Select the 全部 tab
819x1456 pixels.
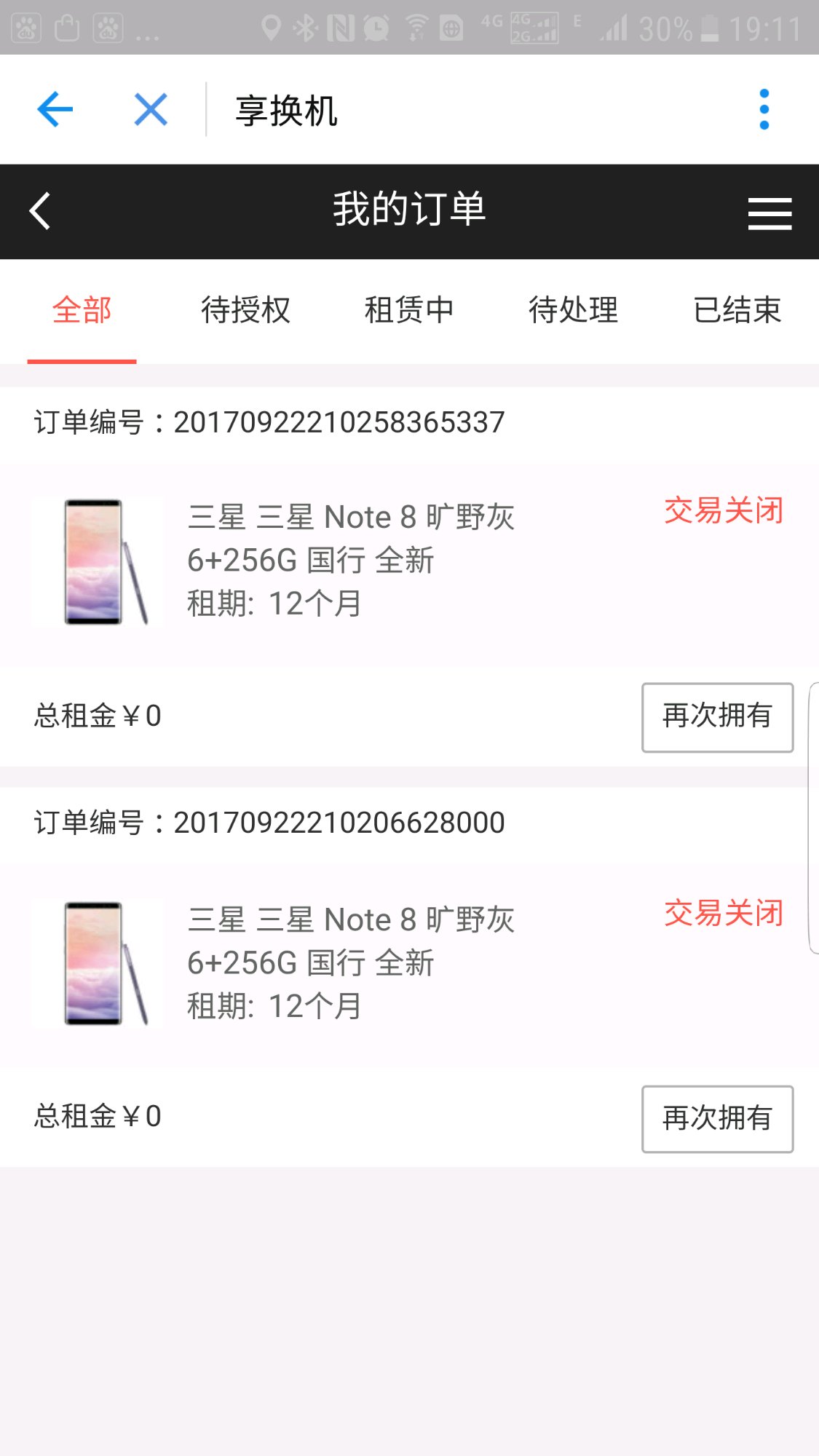82,310
